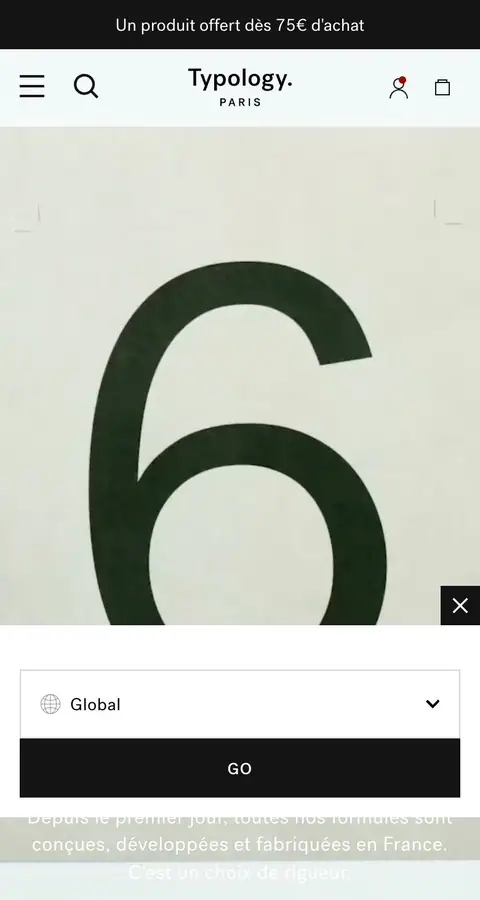Dismiss the region selector popup
Screen dimensions: 480x900
pos(460,606)
